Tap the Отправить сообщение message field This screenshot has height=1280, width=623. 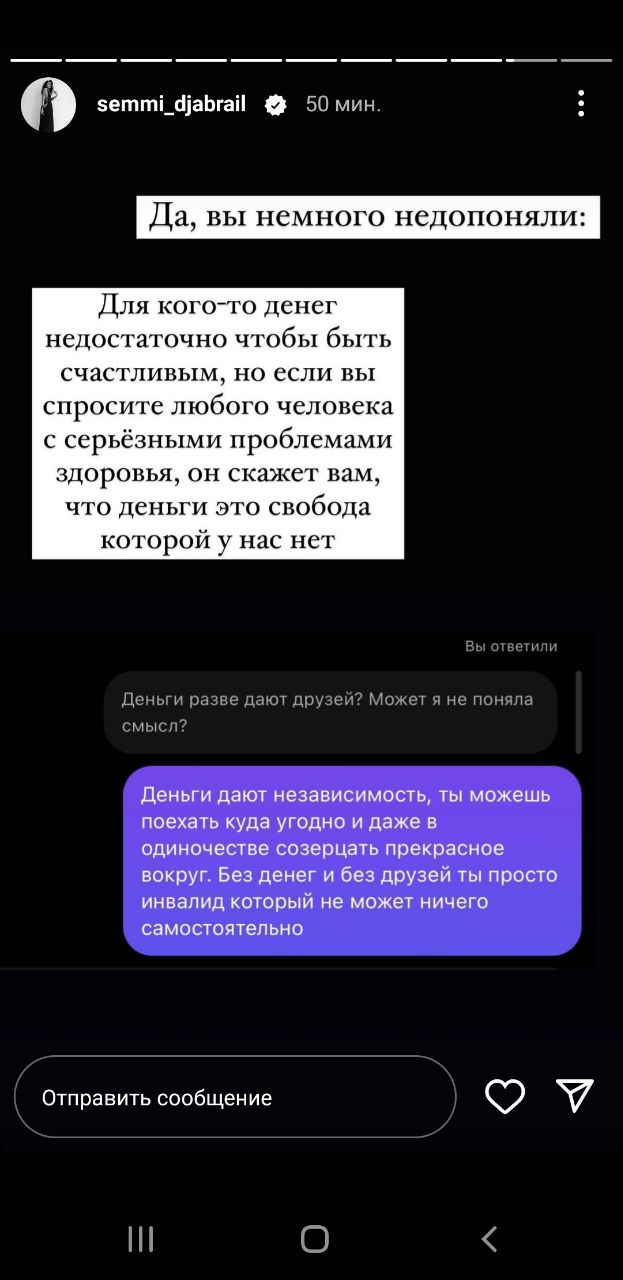click(235, 1097)
